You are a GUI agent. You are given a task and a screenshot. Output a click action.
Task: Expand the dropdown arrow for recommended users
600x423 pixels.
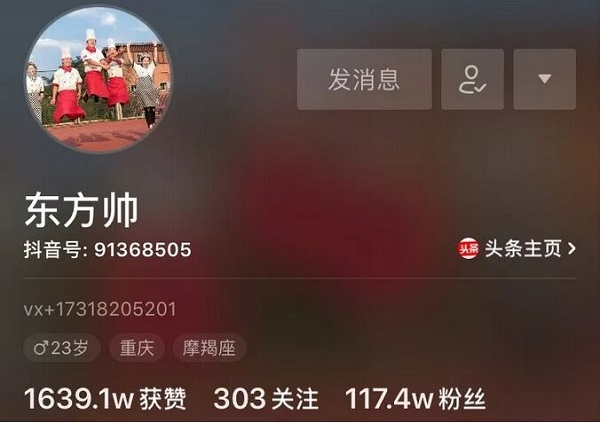coord(544,80)
